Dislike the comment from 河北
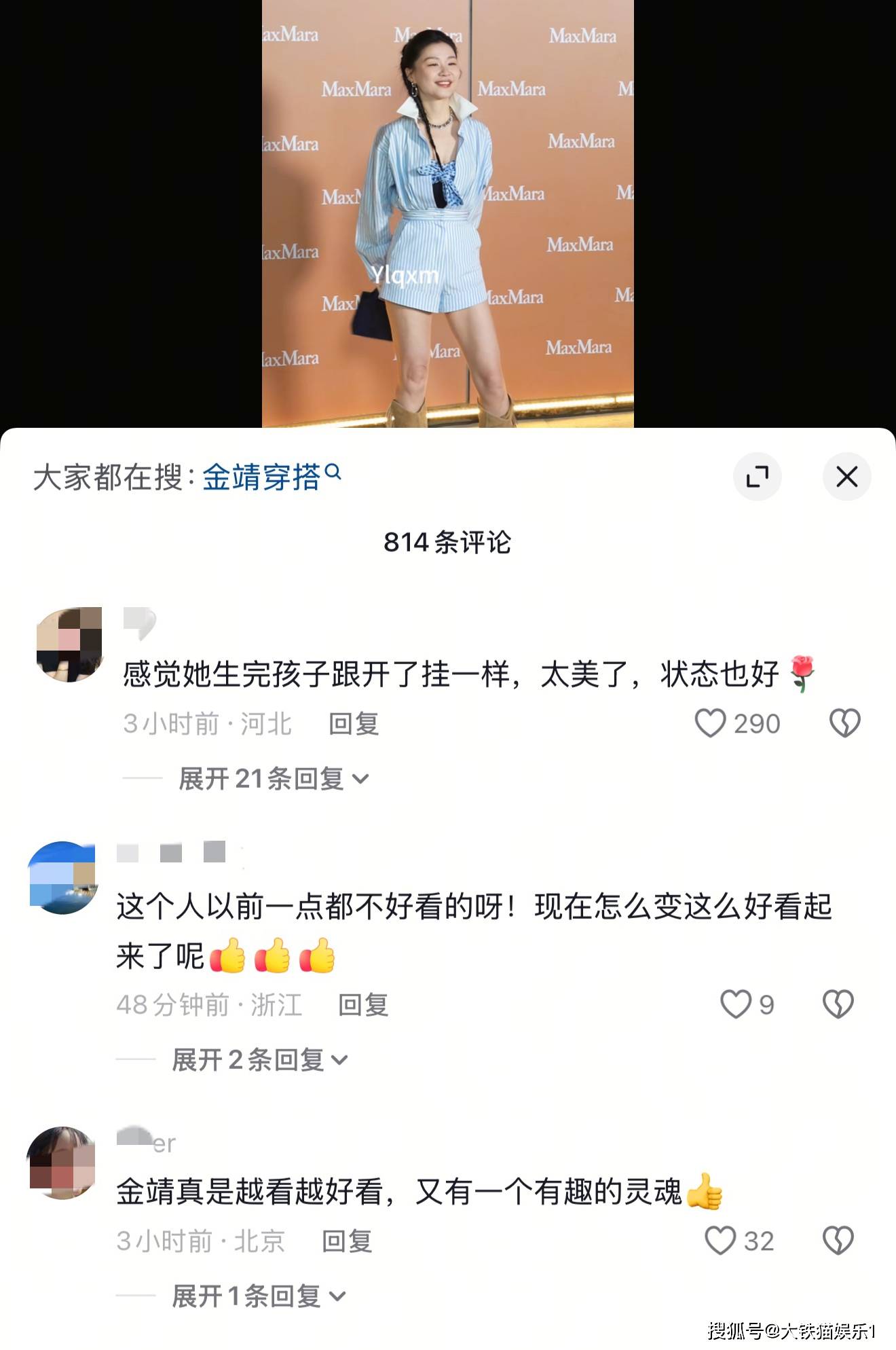 (844, 723)
